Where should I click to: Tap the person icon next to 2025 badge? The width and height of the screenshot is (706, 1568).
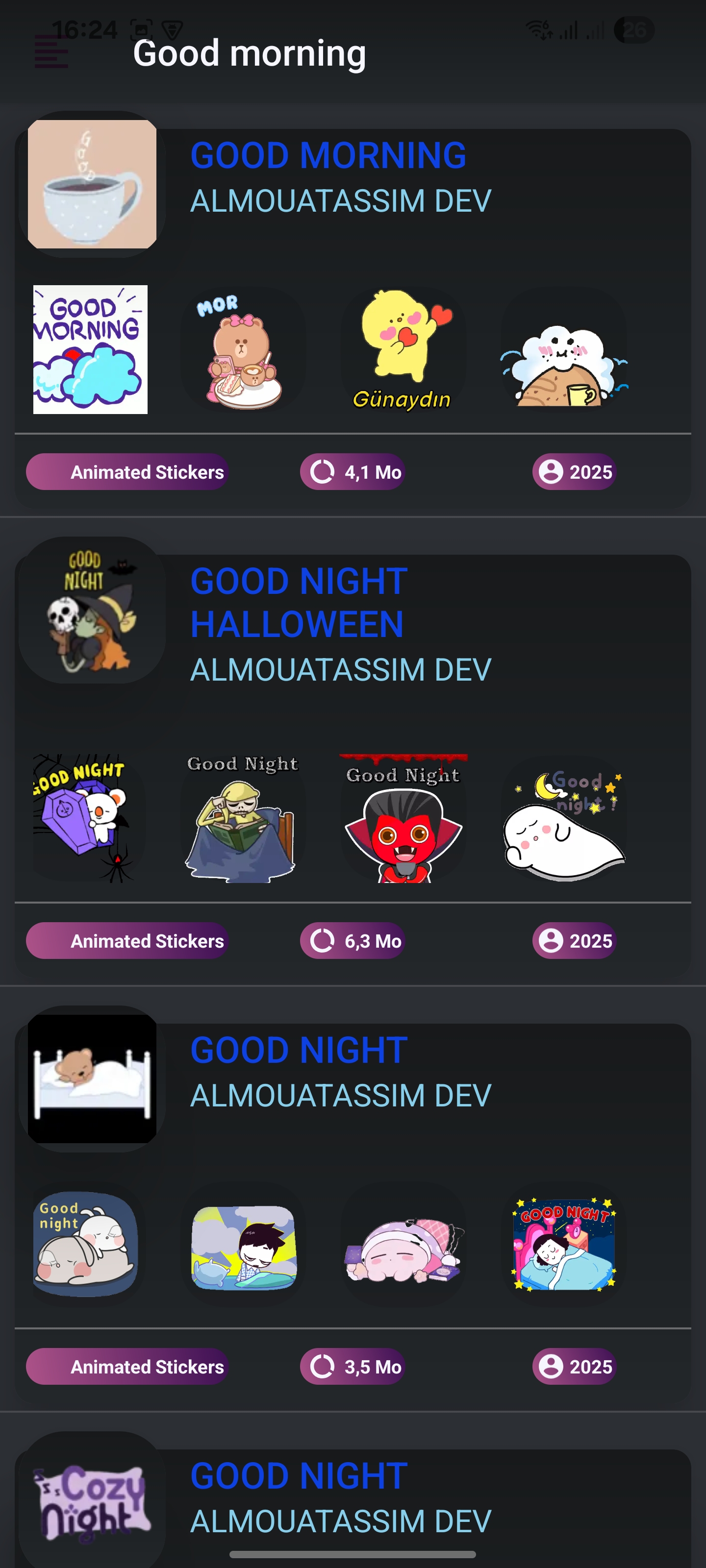point(552,471)
